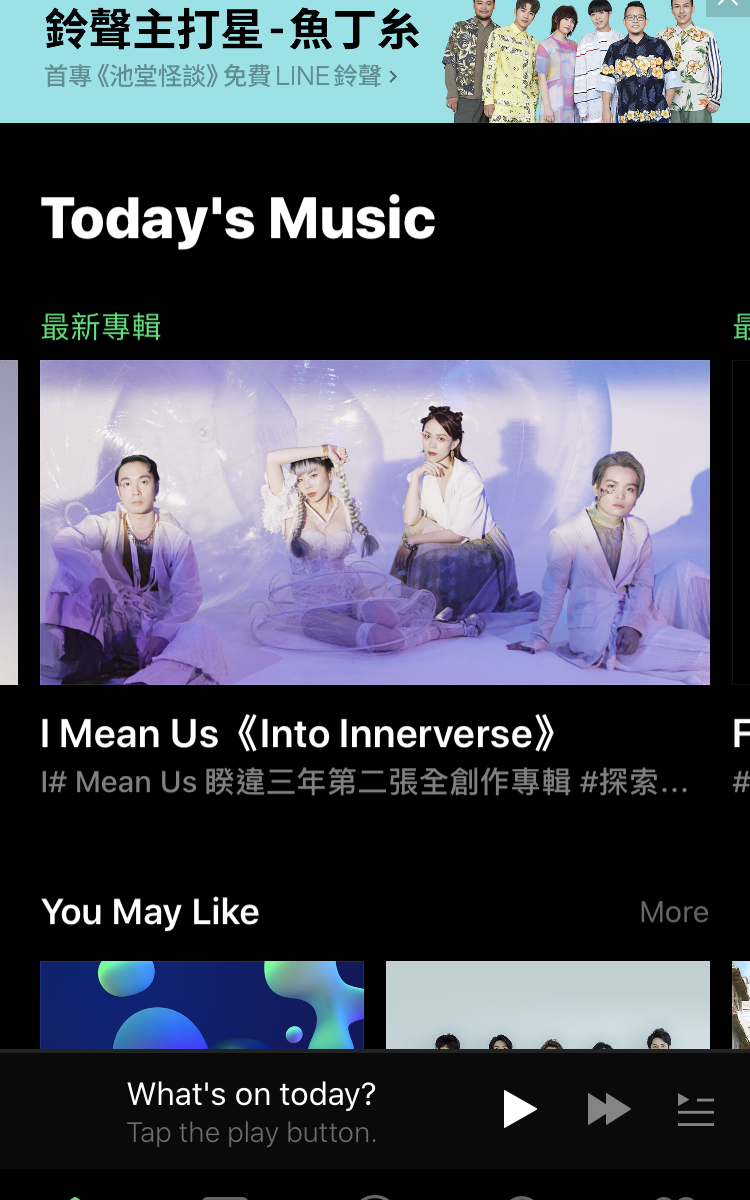750x1200 pixels.
Task: Dismiss the ringtone banner ad
Action: click(x=728, y=6)
